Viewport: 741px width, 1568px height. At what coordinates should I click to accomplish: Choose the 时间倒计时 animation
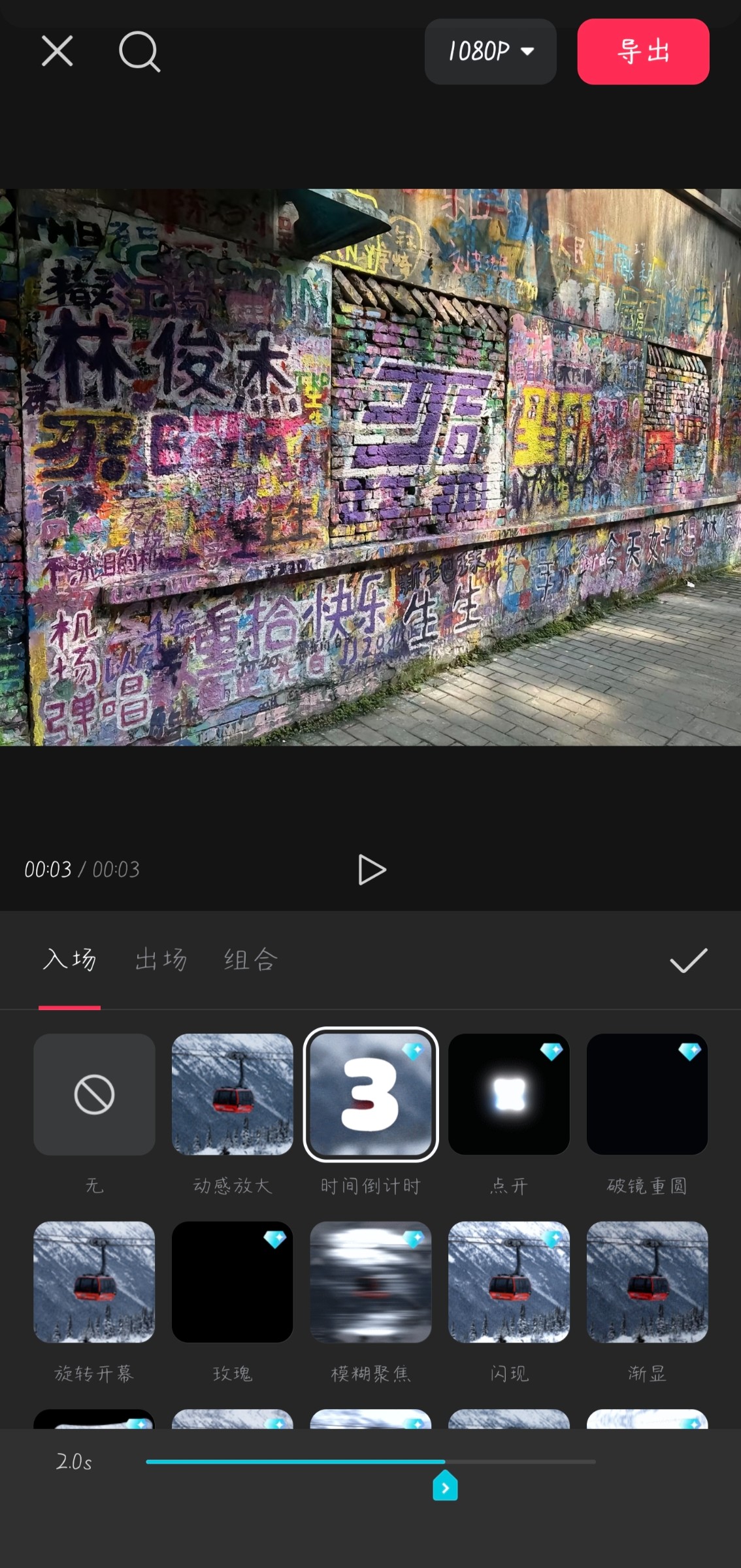click(370, 1094)
